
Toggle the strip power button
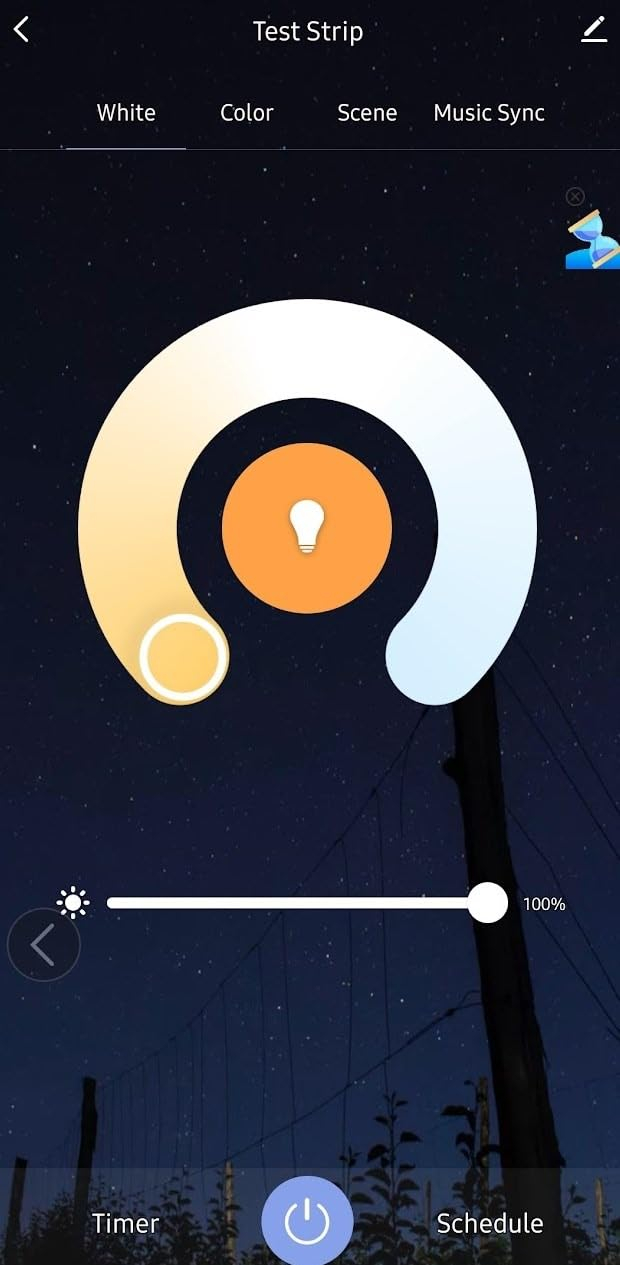tap(307, 1222)
